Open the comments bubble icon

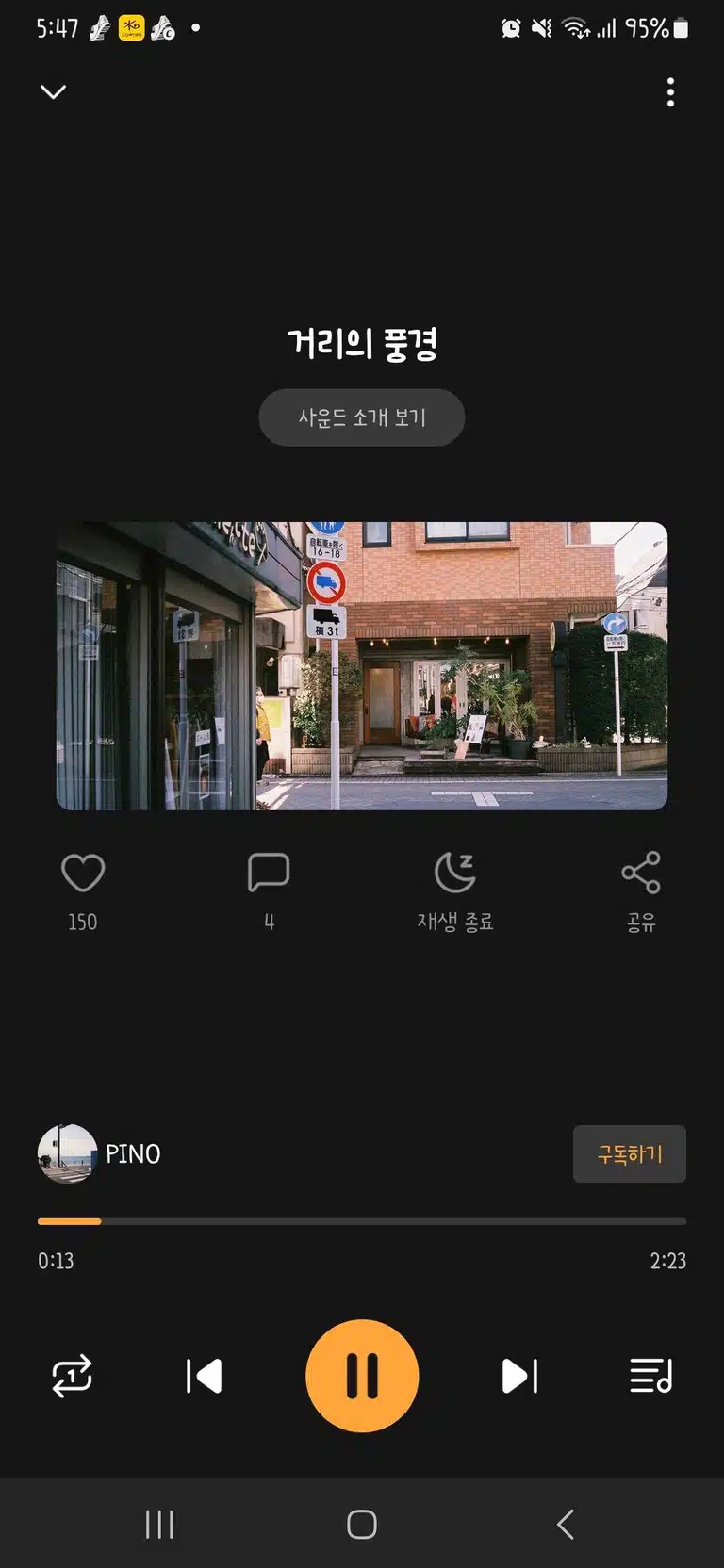[x=269, y=873]
